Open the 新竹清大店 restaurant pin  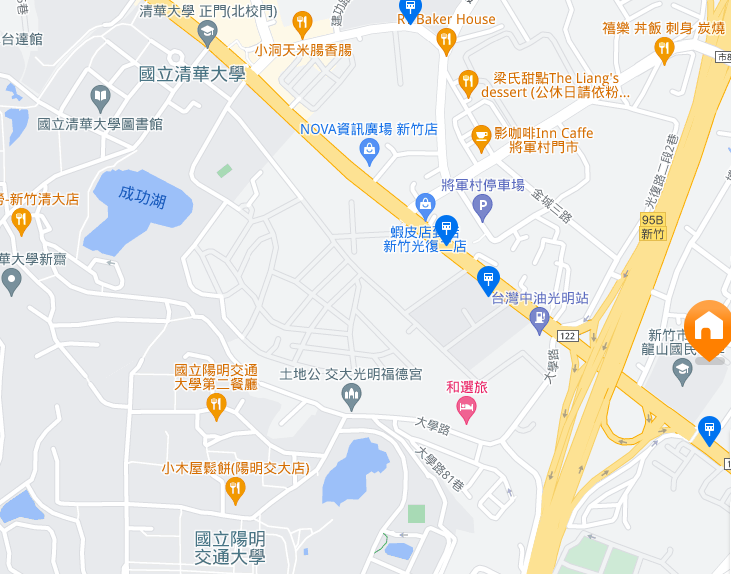click(22, 221)
